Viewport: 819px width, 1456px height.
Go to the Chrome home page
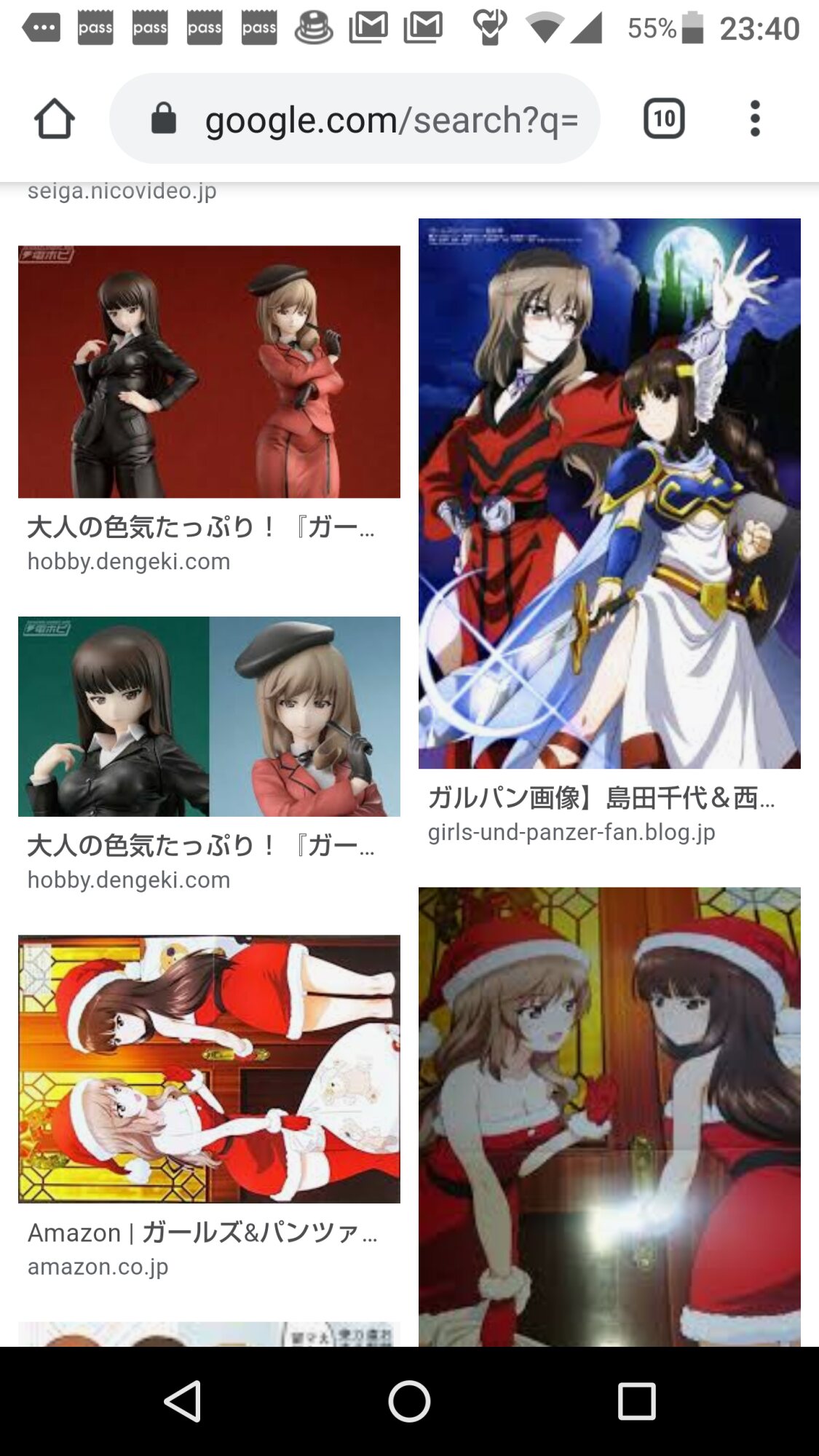point(54,119)
